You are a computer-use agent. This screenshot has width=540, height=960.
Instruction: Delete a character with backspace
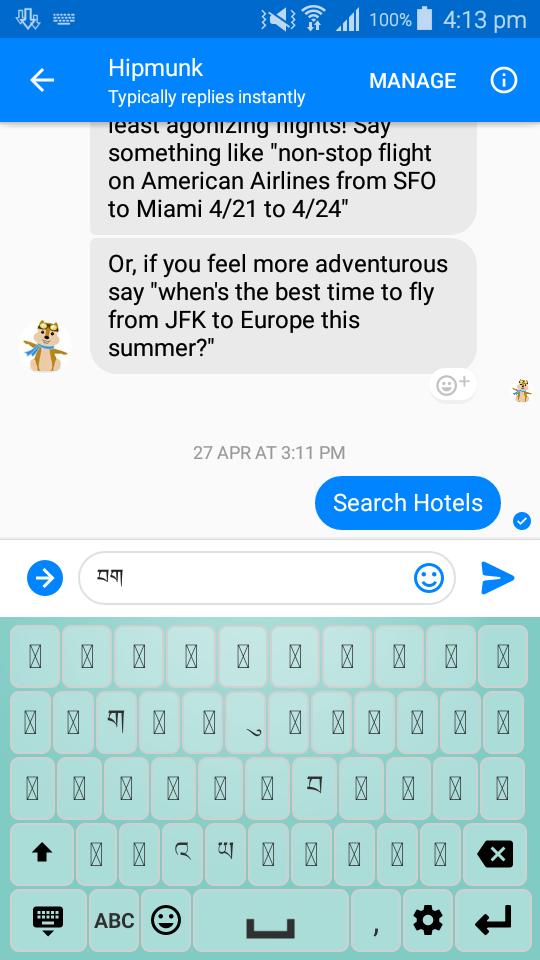coord(495,854)
